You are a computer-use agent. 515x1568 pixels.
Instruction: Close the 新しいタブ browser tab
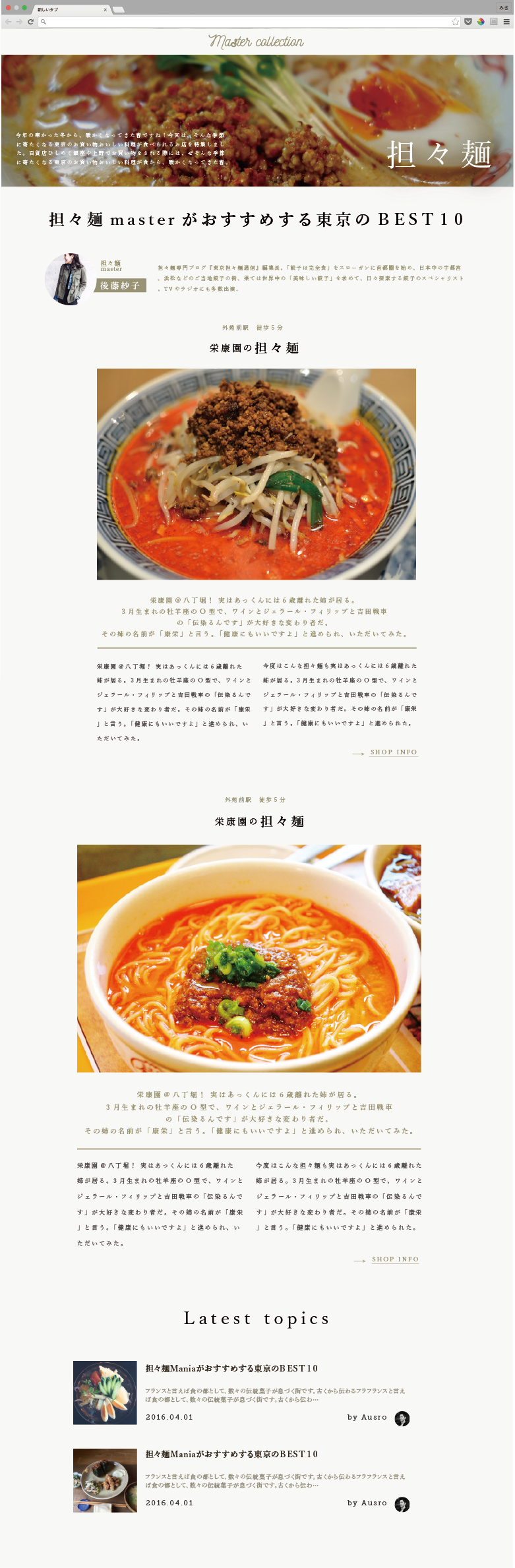click(x=105, y=10)
